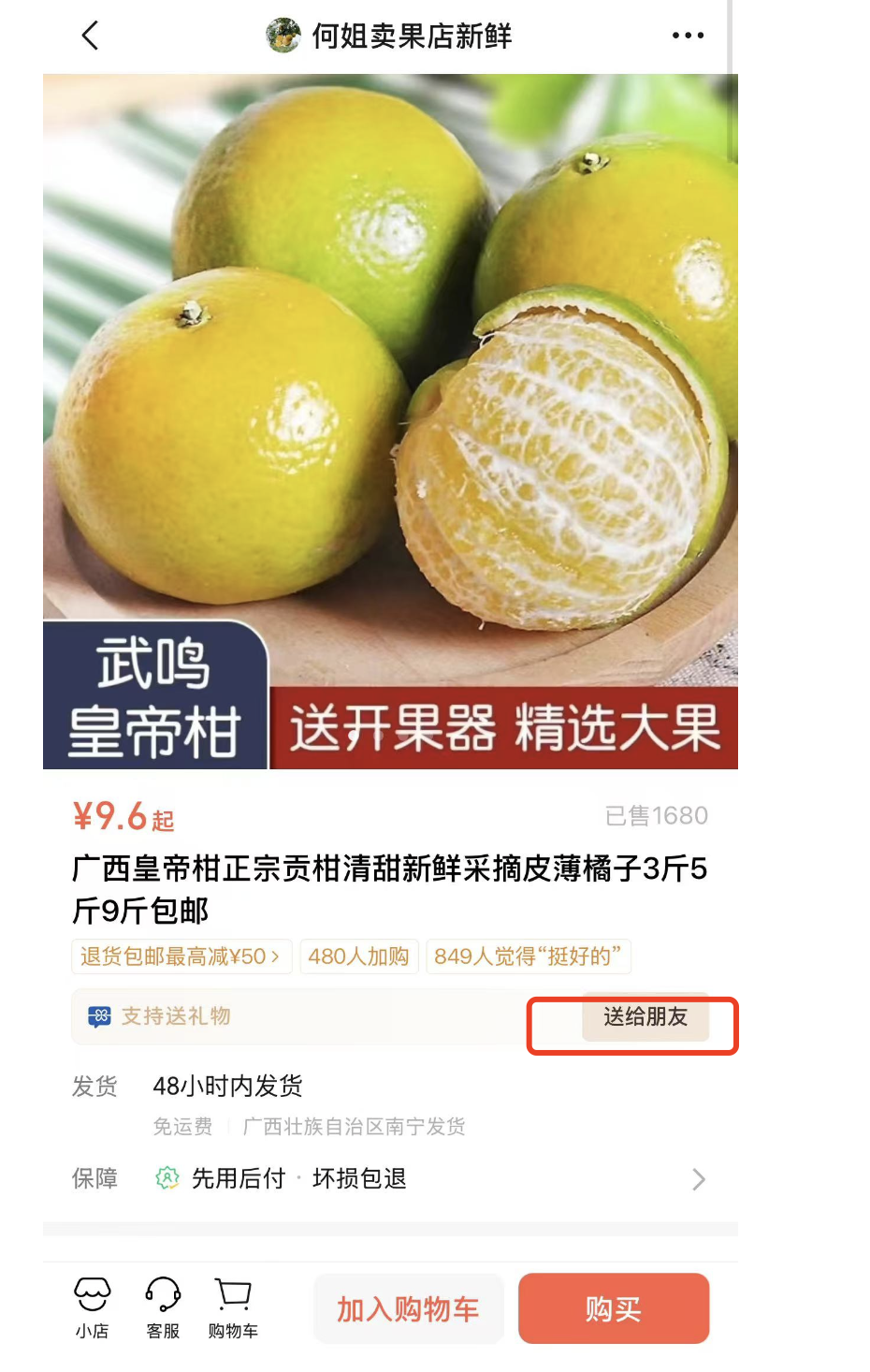Screen dimensions: 870x1372
Task: Contact 客服 customer service
Action: coord(163,1307)
